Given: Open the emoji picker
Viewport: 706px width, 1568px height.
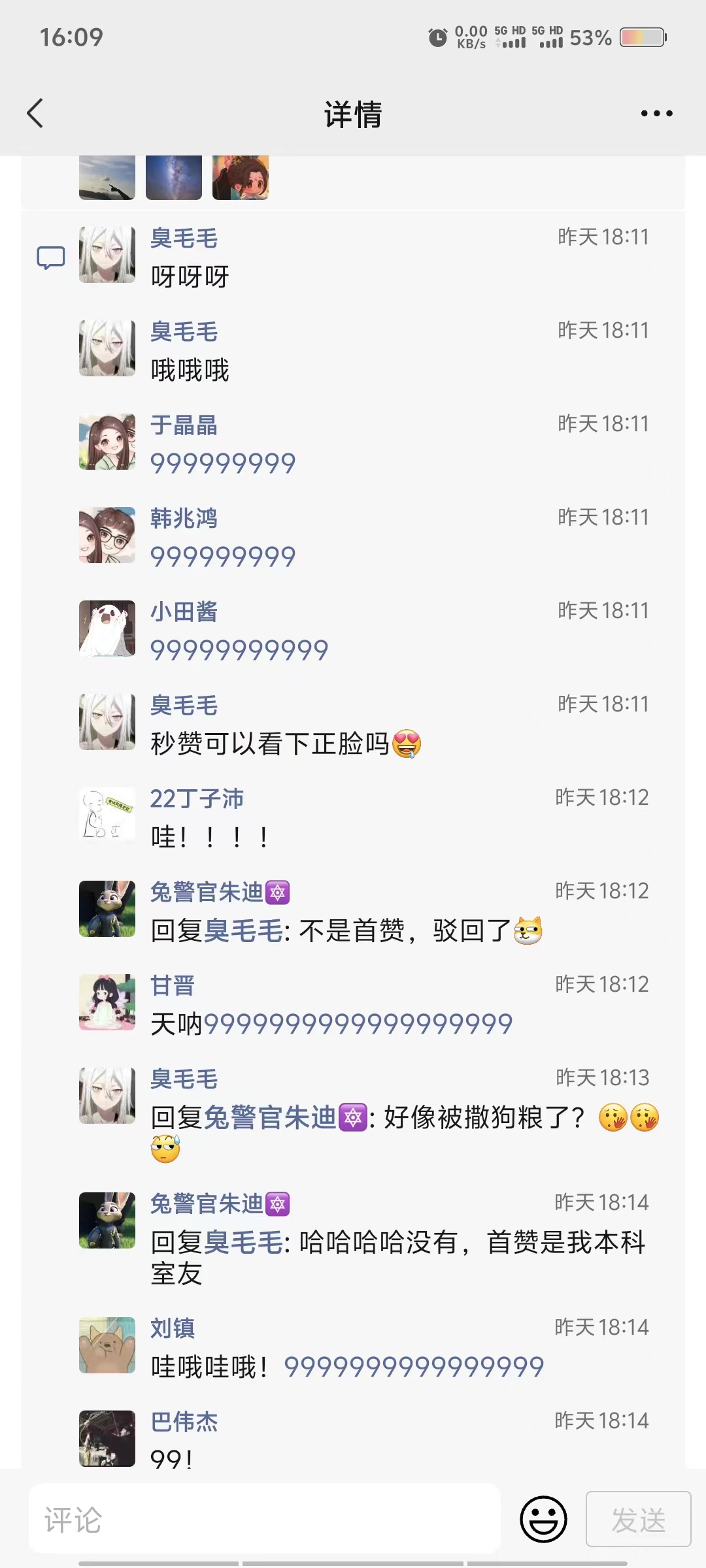Looking at the screenshot, I should click(543, 1519).
